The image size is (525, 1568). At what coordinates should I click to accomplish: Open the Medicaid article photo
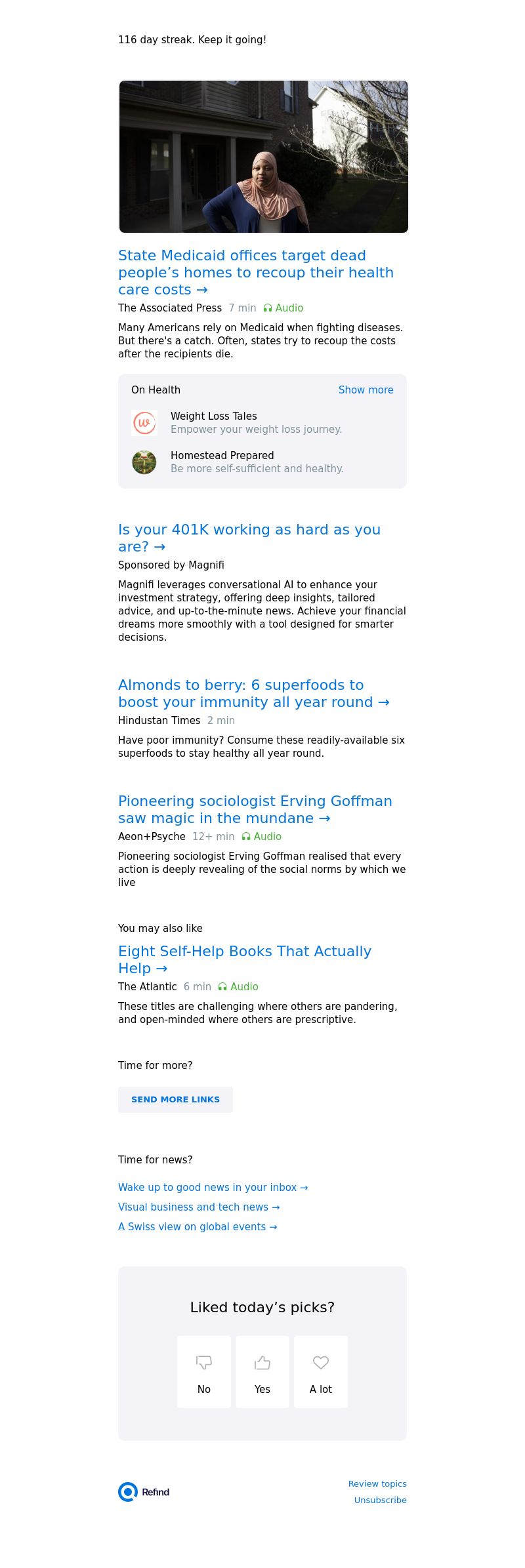pos(263,157)
